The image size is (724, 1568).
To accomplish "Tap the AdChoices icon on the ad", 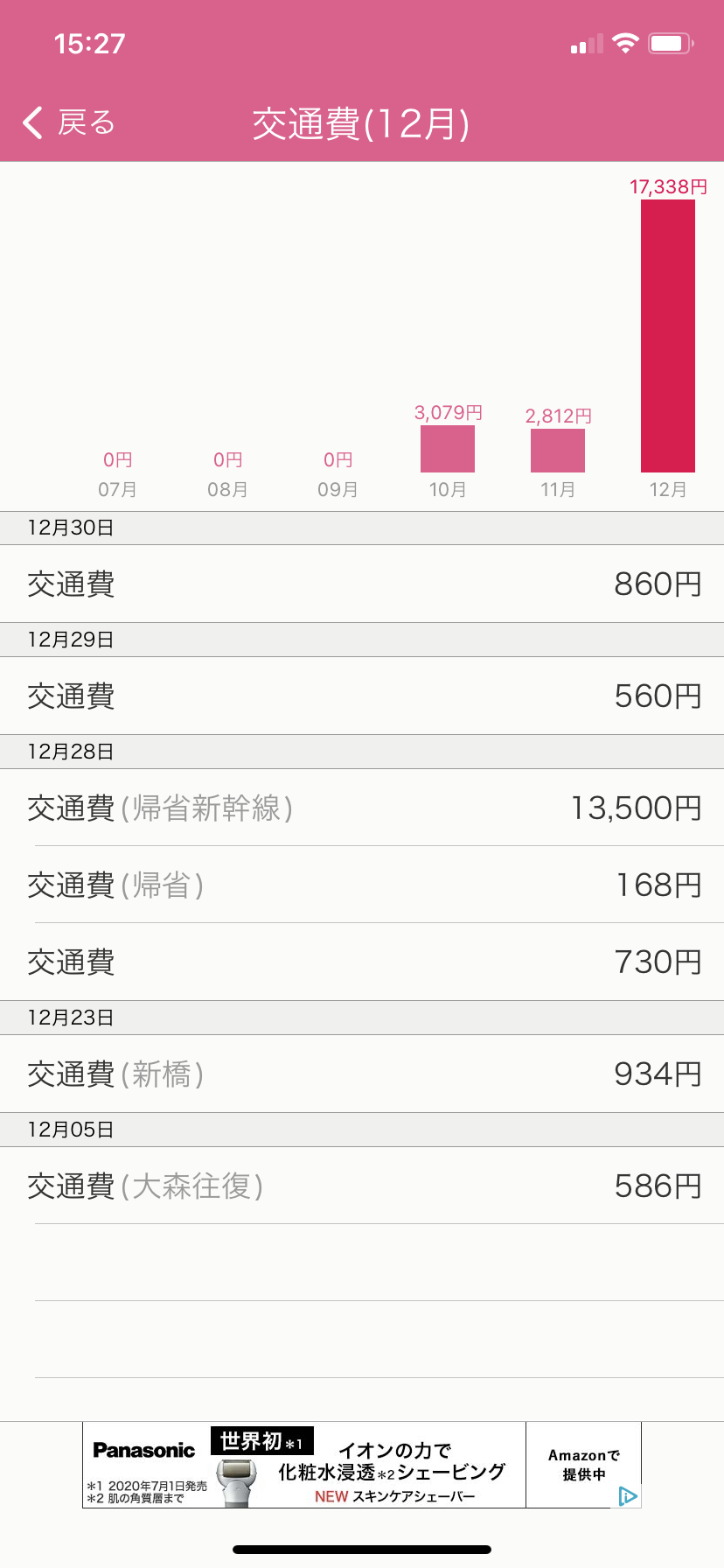I will pos(628,1496).
